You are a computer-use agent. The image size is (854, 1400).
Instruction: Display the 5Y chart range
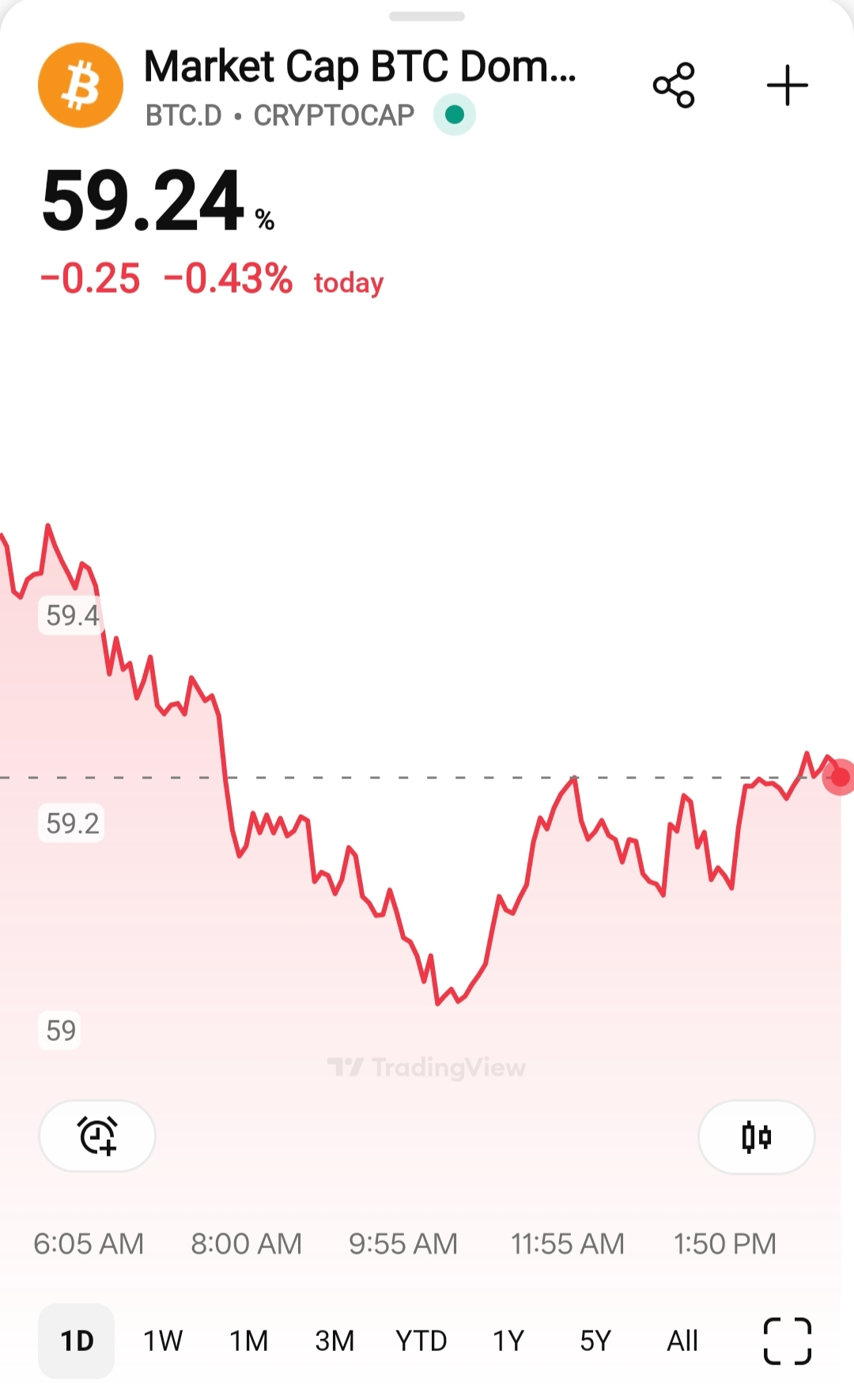(595, 1341)
